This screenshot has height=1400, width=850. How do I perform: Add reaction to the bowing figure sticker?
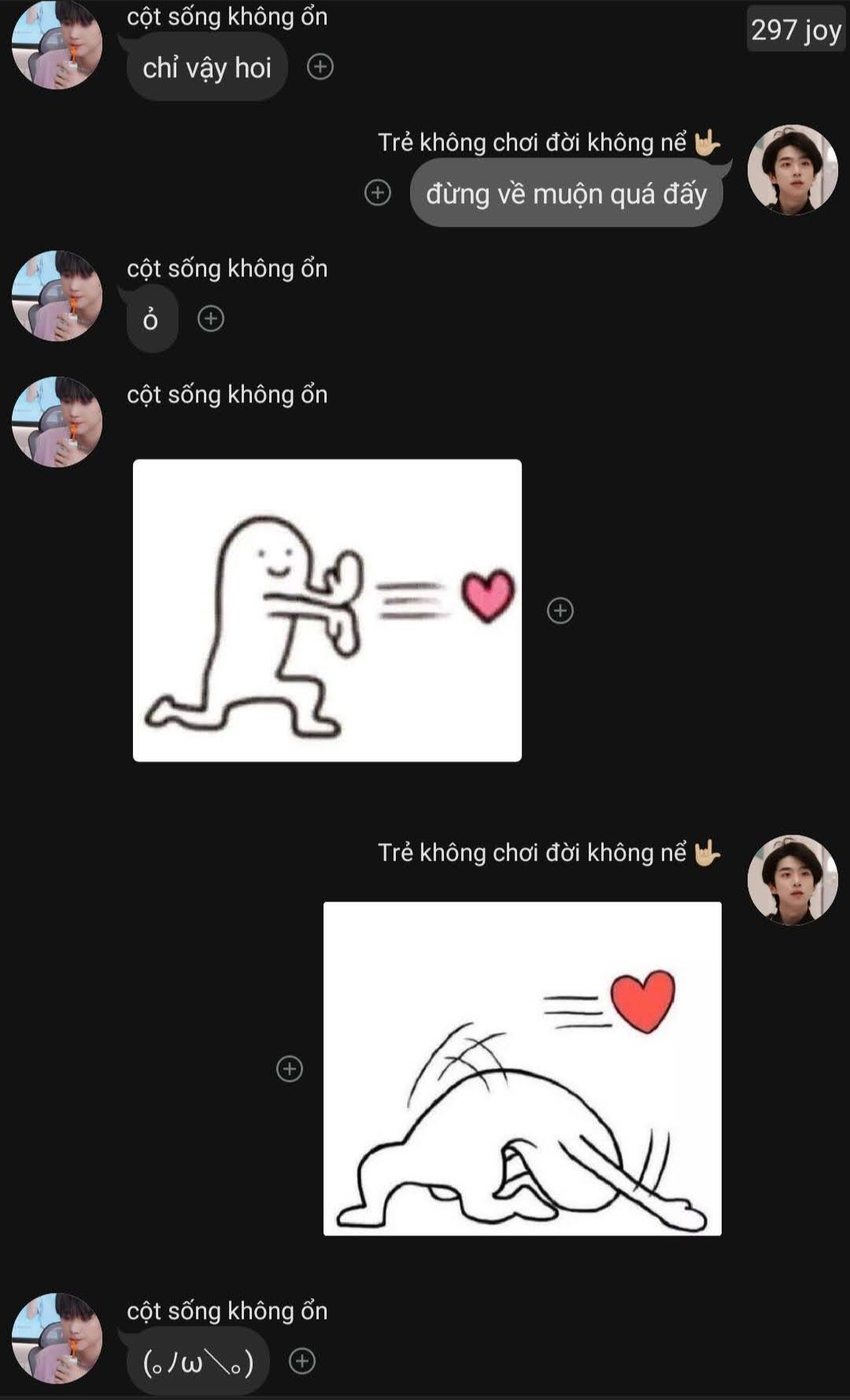(290, 1069)
